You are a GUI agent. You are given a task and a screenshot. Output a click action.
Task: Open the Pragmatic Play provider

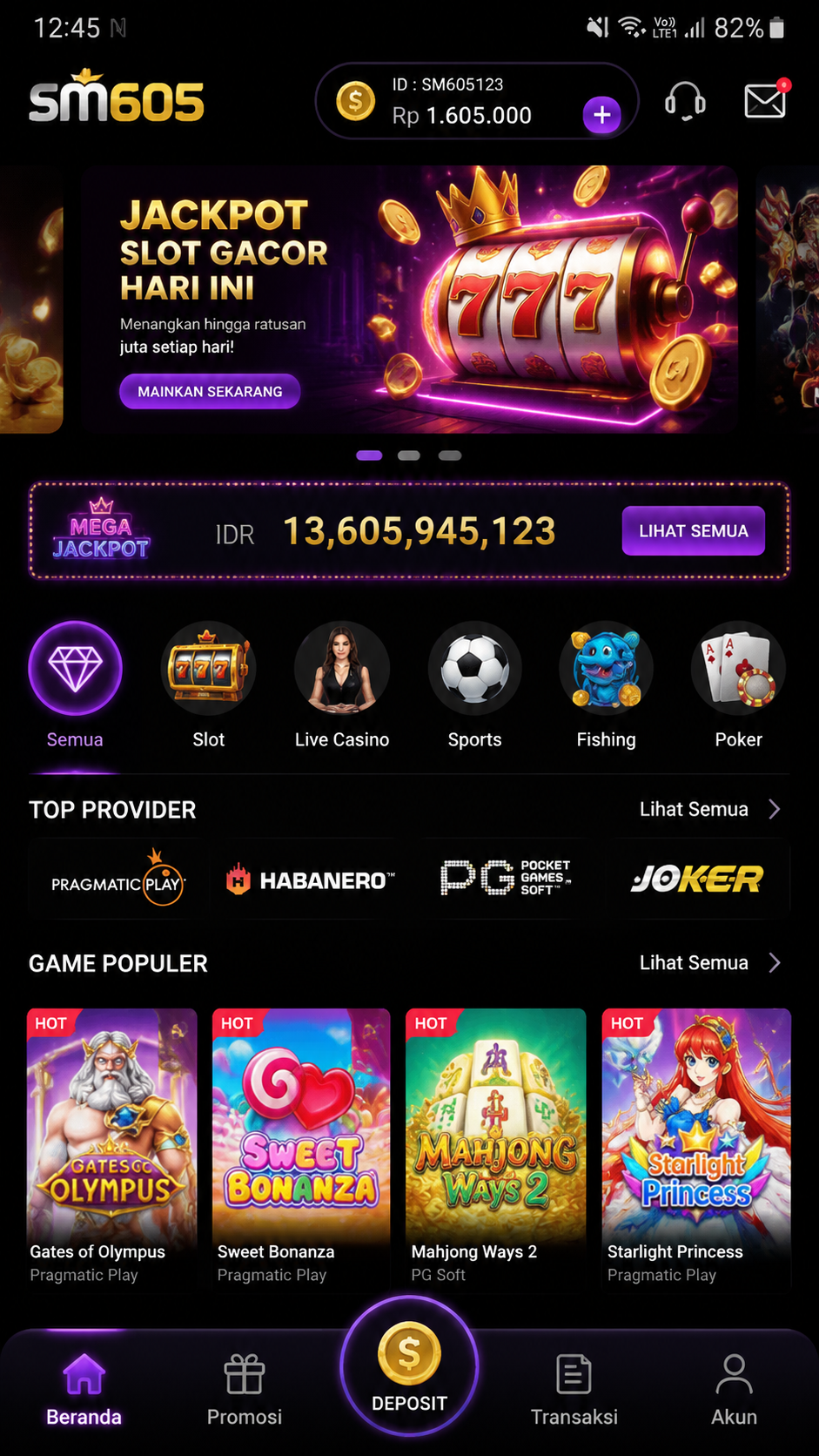pos(117,880)
